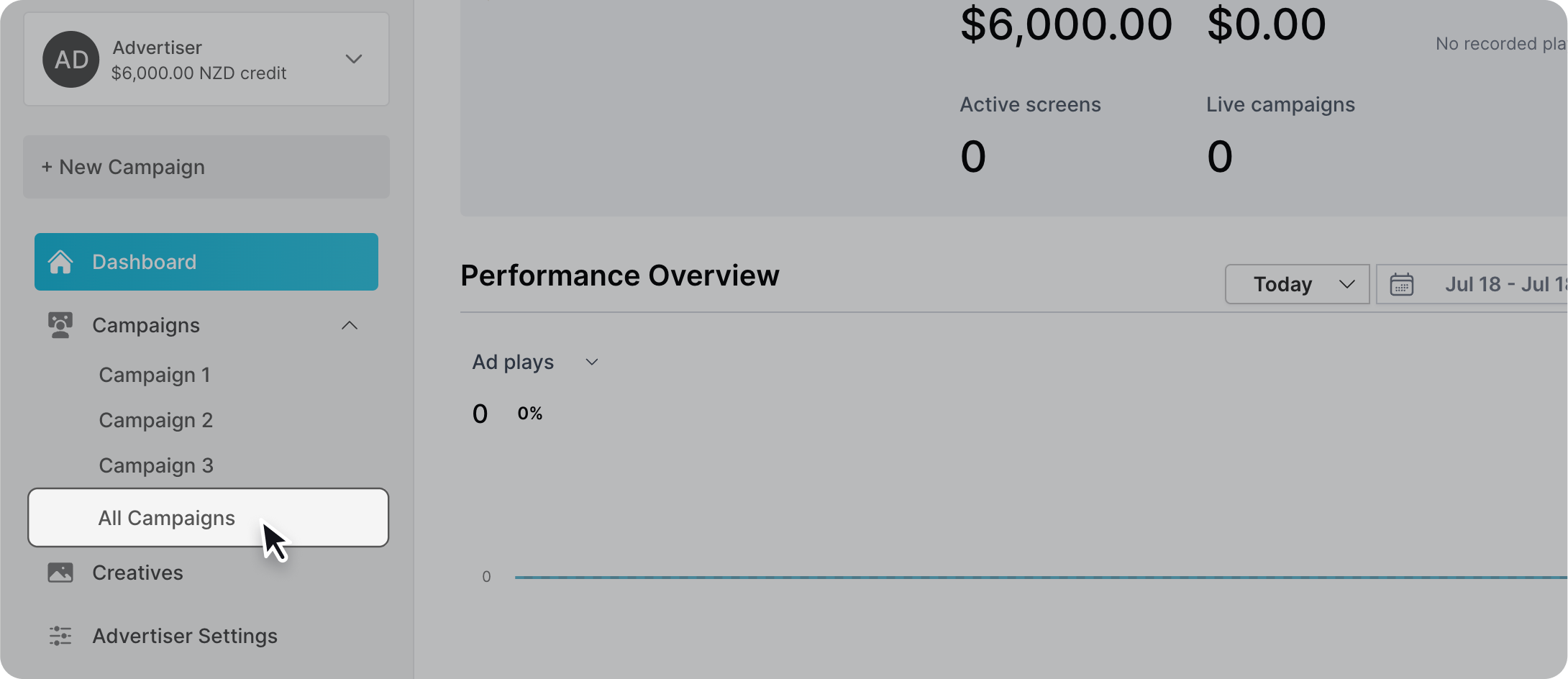The image size is (1568, 679).
Task: Change the Today time range dropdown
Action: 1297,284
